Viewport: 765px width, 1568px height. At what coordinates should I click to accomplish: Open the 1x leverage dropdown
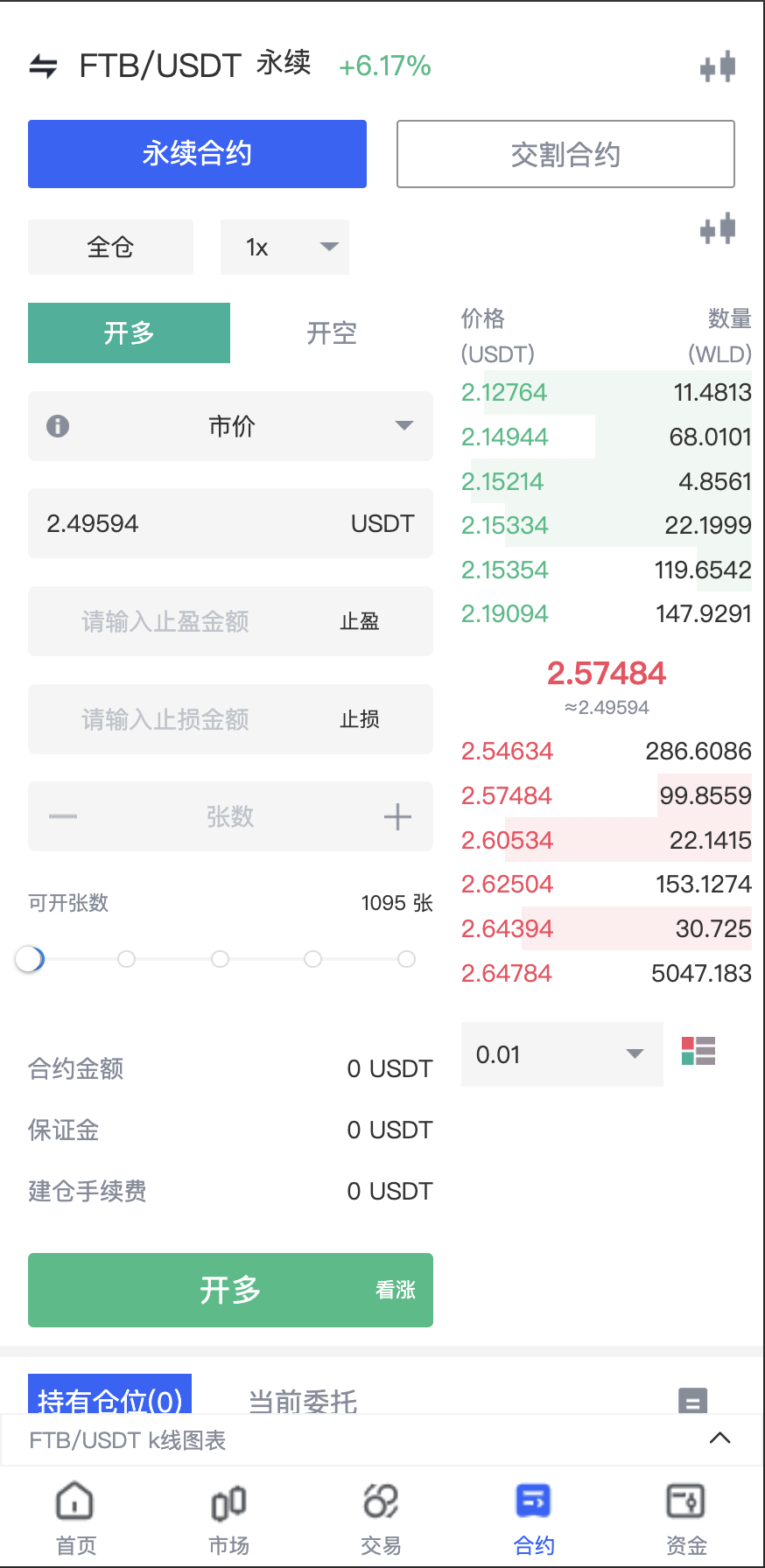pos(284,248)
